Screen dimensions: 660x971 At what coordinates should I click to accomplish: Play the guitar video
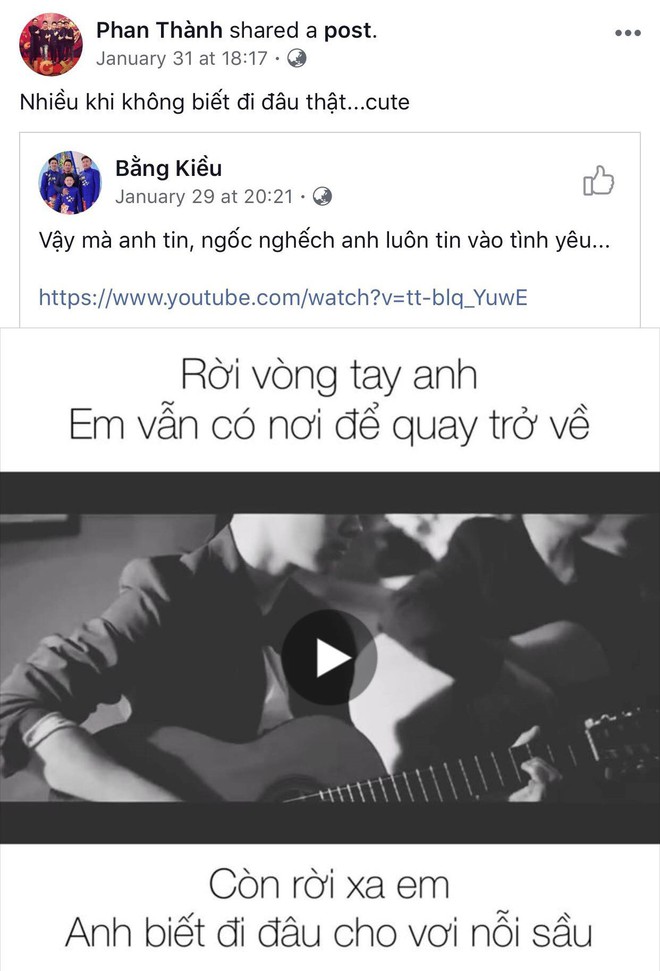(329, 657)
